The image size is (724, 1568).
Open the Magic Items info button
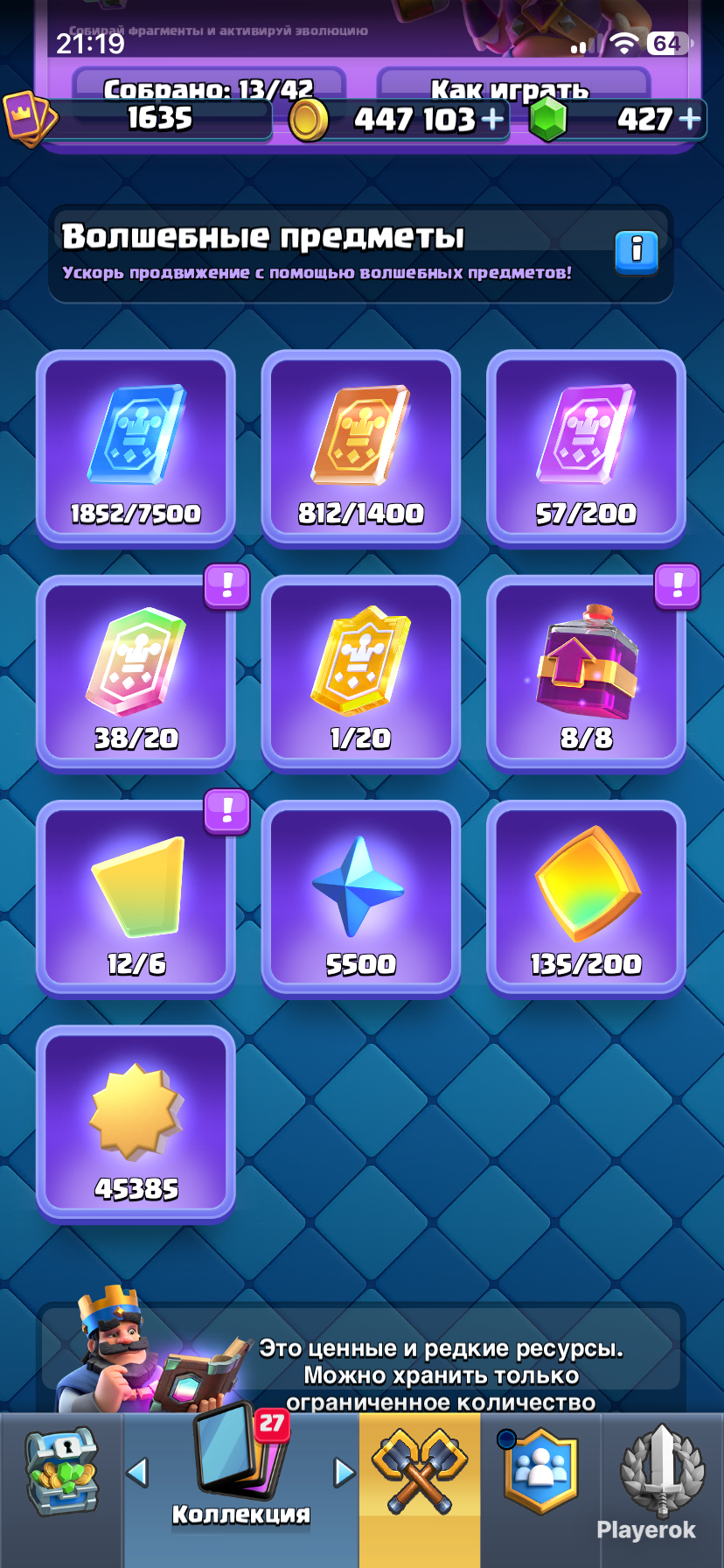pos(637,253)
